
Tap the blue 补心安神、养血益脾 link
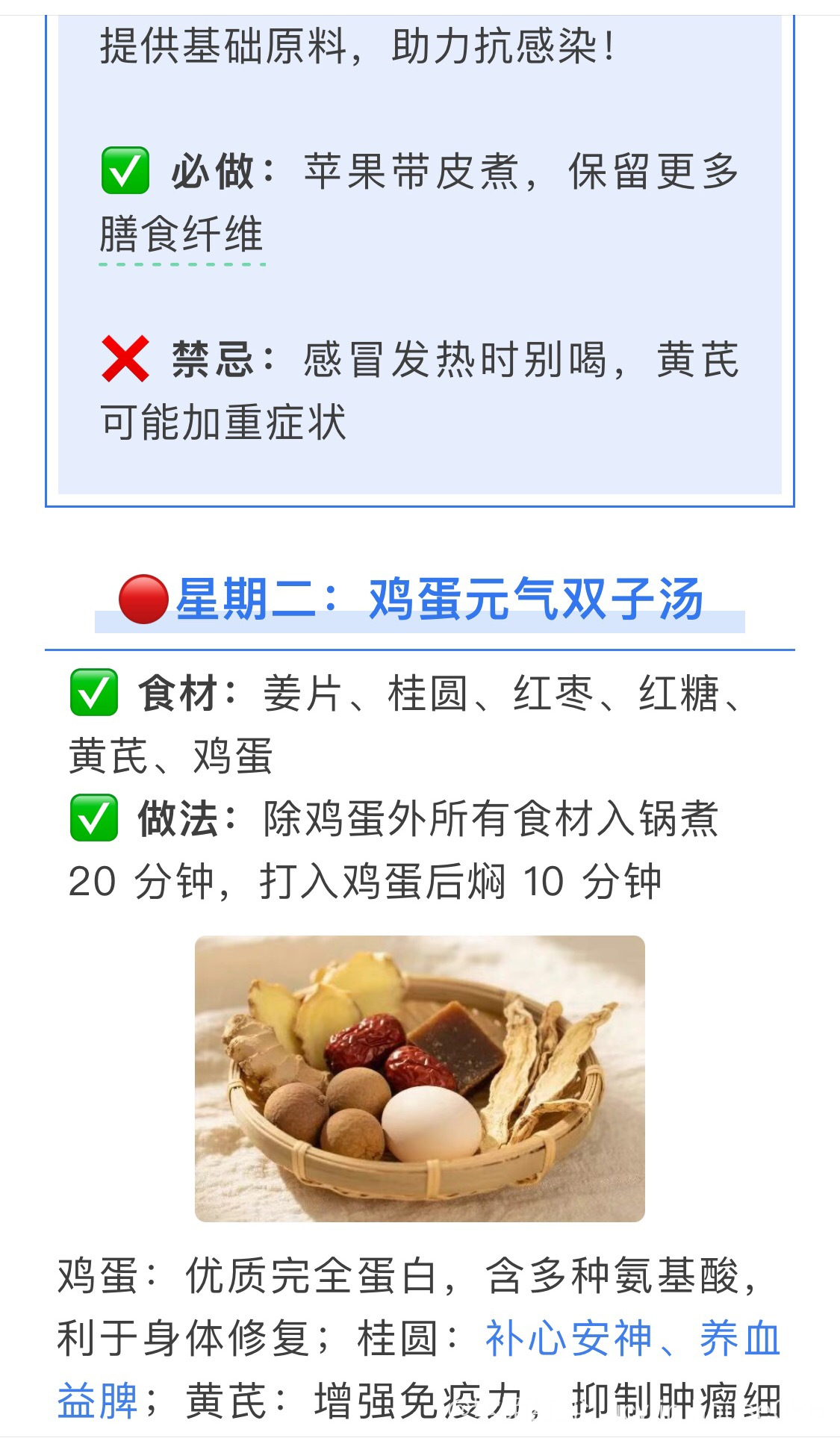pyautogui.click(x=632, y=1337)
